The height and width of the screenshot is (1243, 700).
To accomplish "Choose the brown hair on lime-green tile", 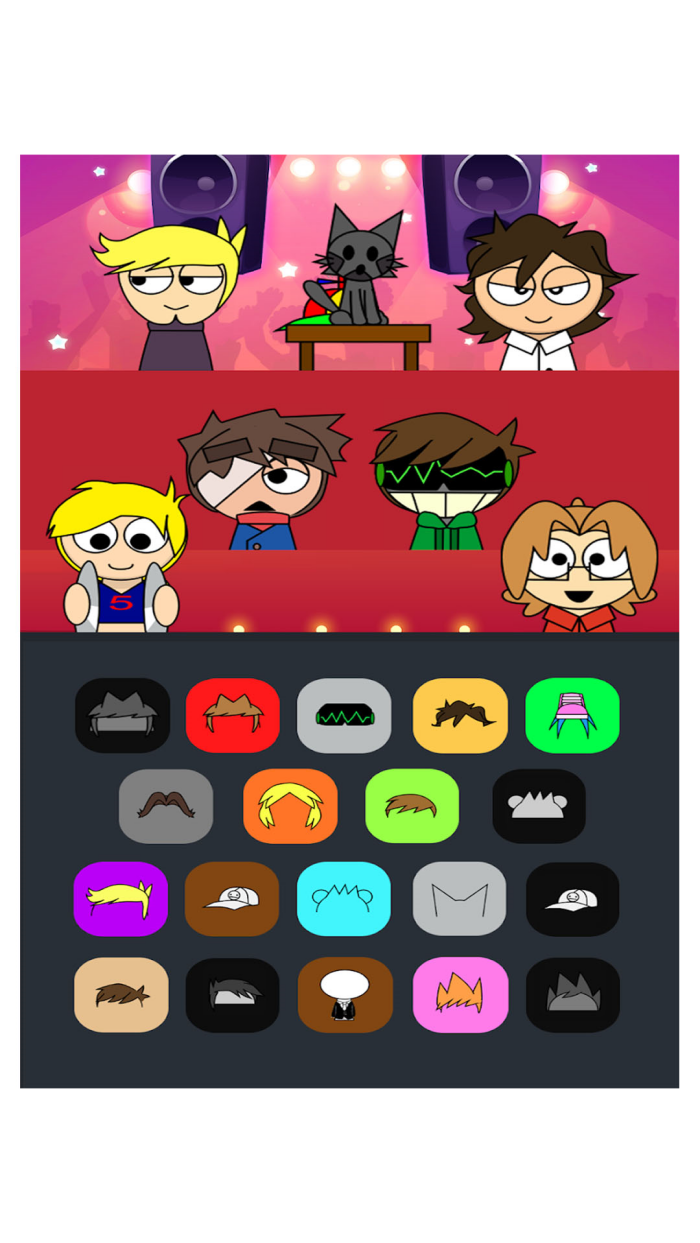I will point(412,806).
